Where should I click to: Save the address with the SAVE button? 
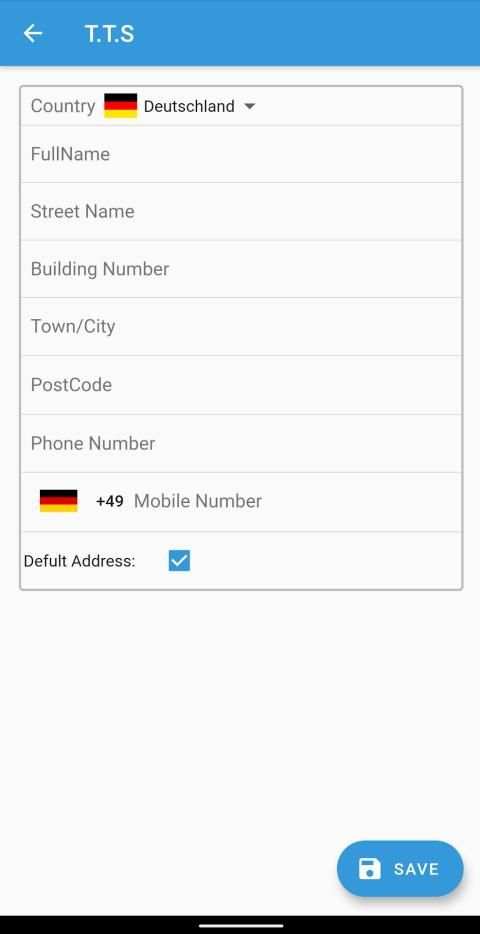400,868
